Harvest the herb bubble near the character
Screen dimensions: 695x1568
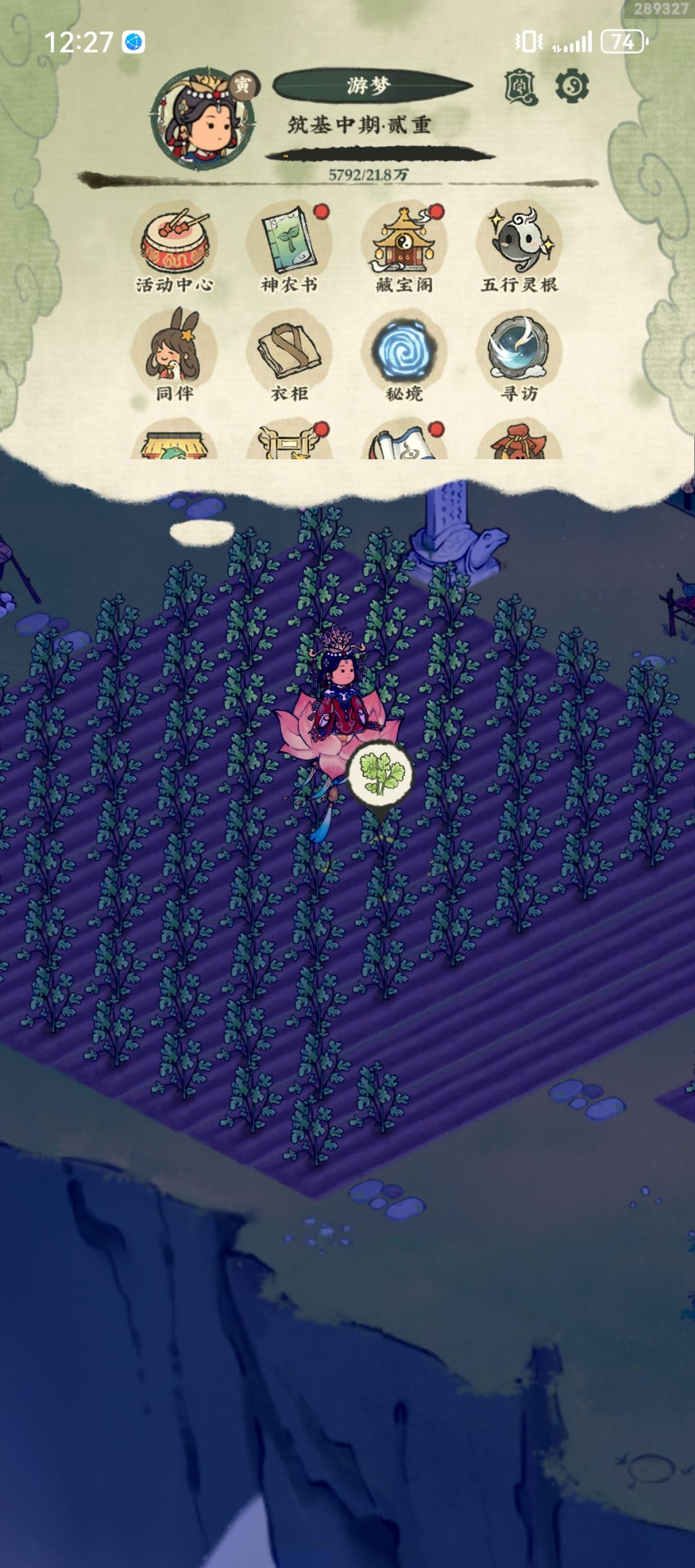(380, 778)
